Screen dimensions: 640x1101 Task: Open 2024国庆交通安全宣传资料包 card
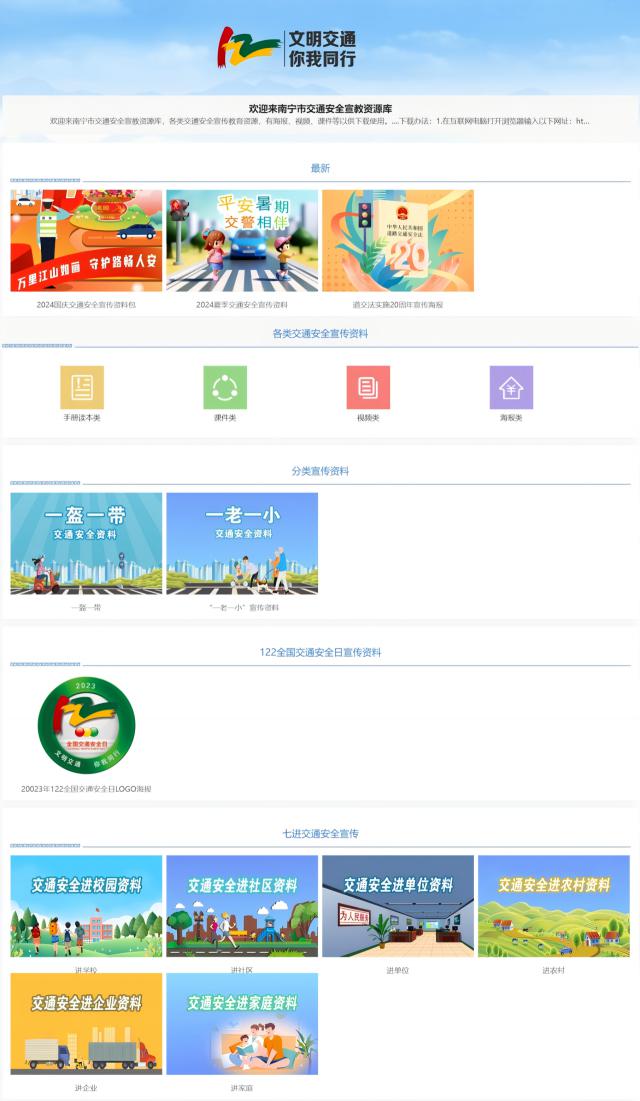tap(86, 241)
